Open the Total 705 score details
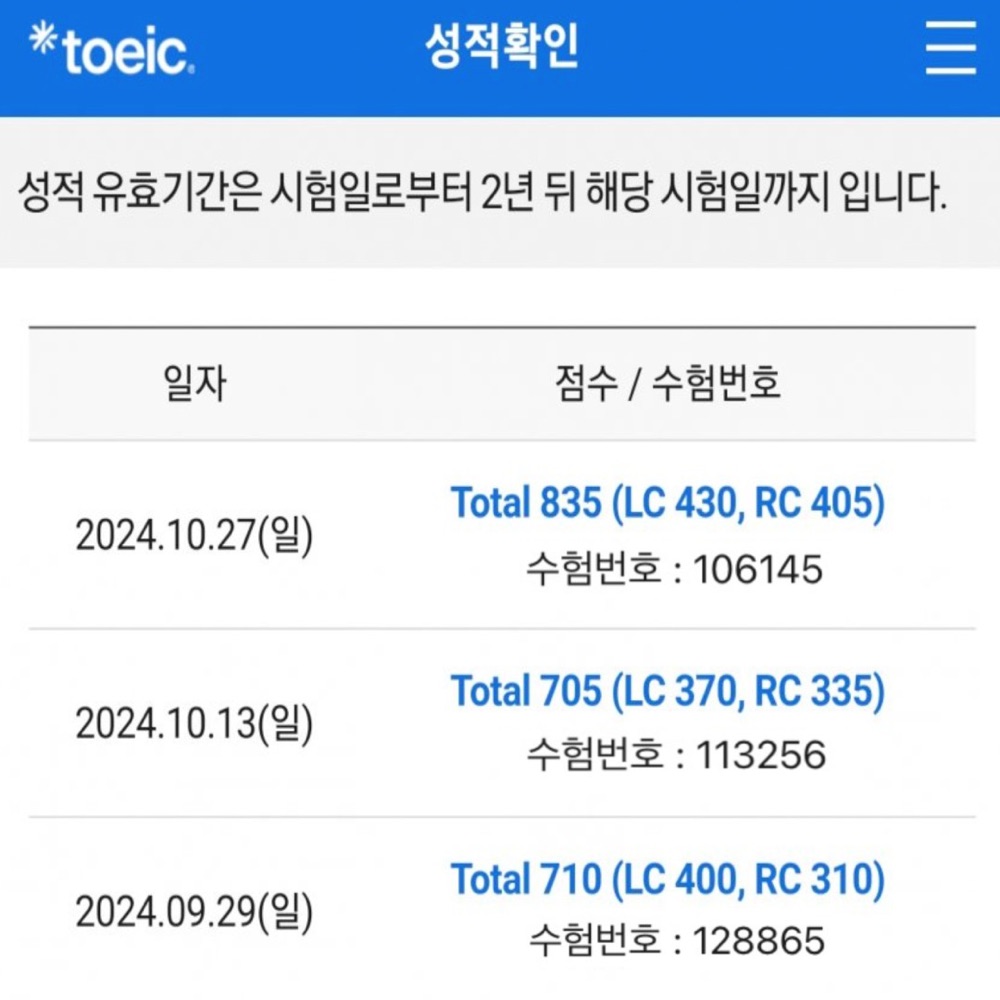 point(668,691)
